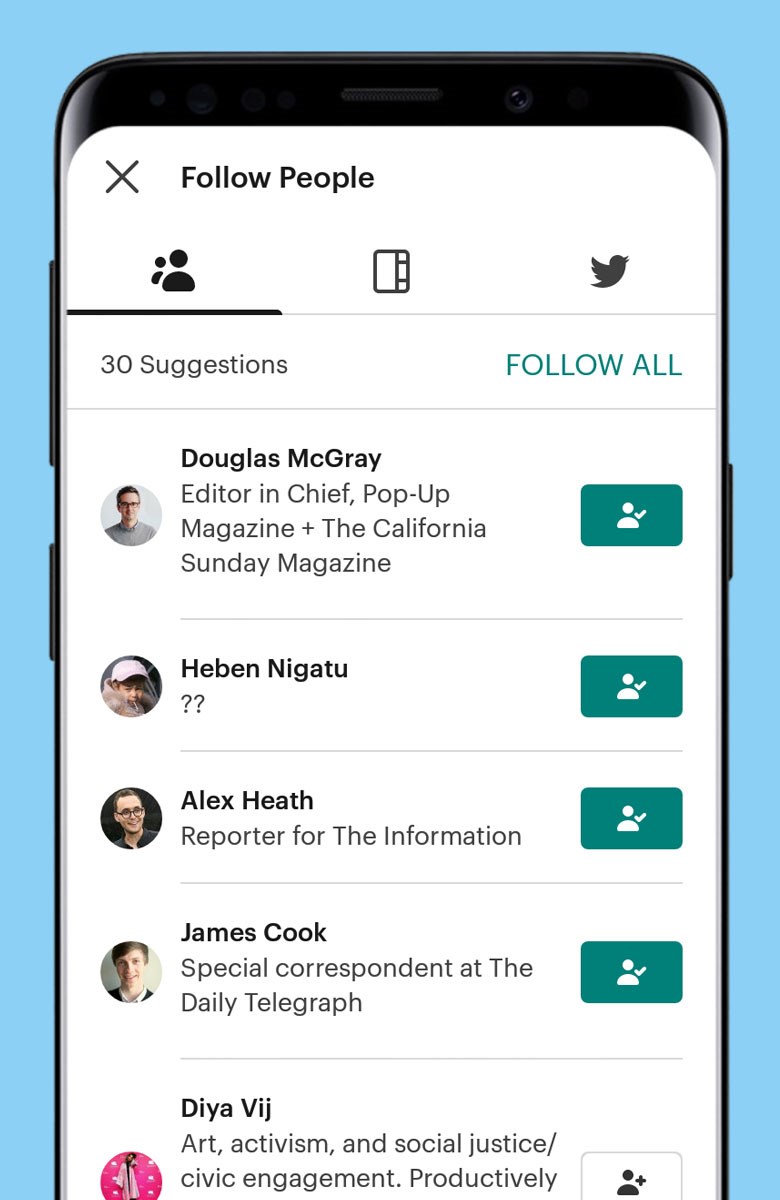This screenshot has height=1200, width=780.
Task: Open Heben Nigatu's profile
Action: click(264, 669)
